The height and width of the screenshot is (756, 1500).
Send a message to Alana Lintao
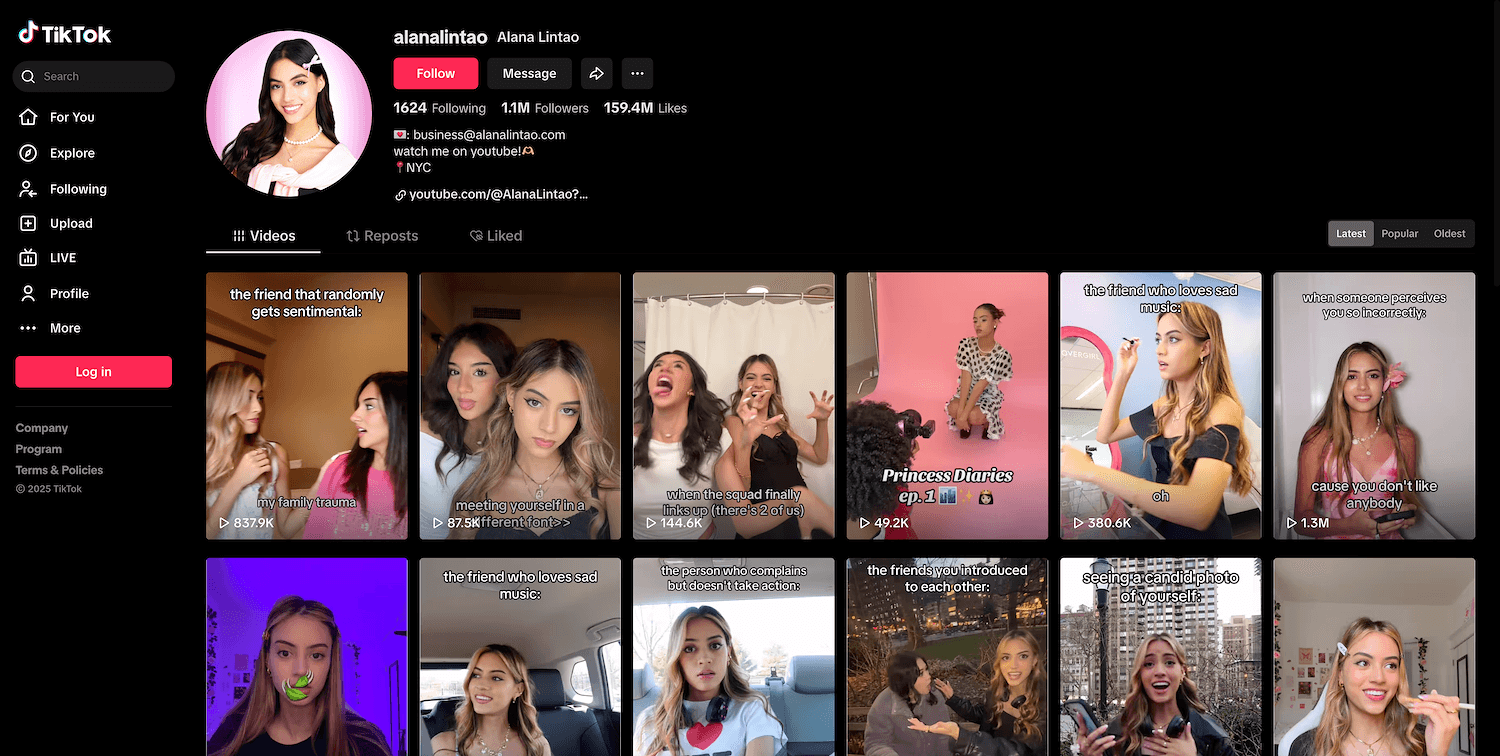529,73
